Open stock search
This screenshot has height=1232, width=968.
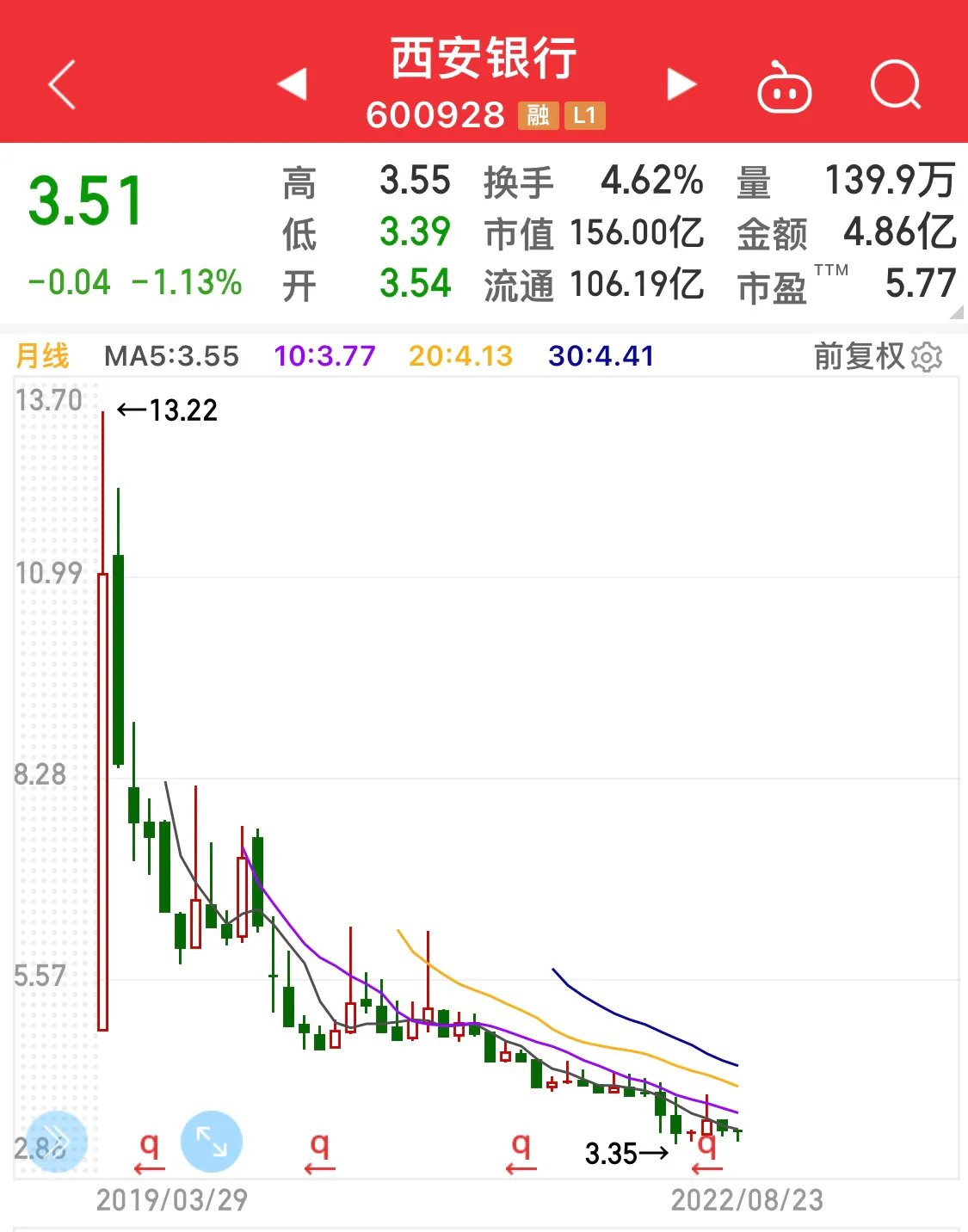click(896, 85)
